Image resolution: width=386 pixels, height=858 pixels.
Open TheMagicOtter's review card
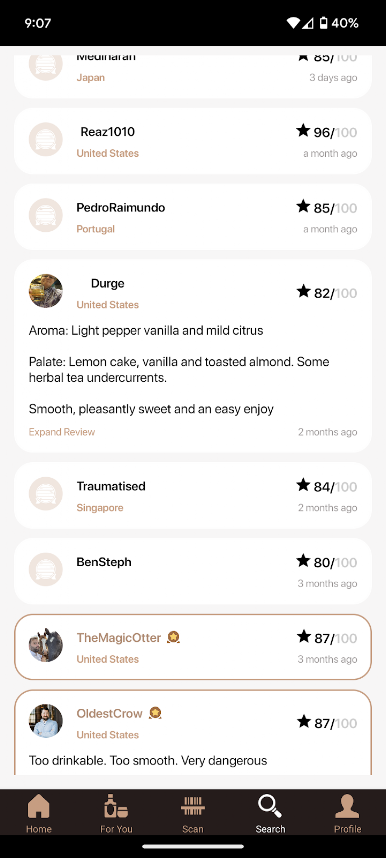click(x=193, y=647)
